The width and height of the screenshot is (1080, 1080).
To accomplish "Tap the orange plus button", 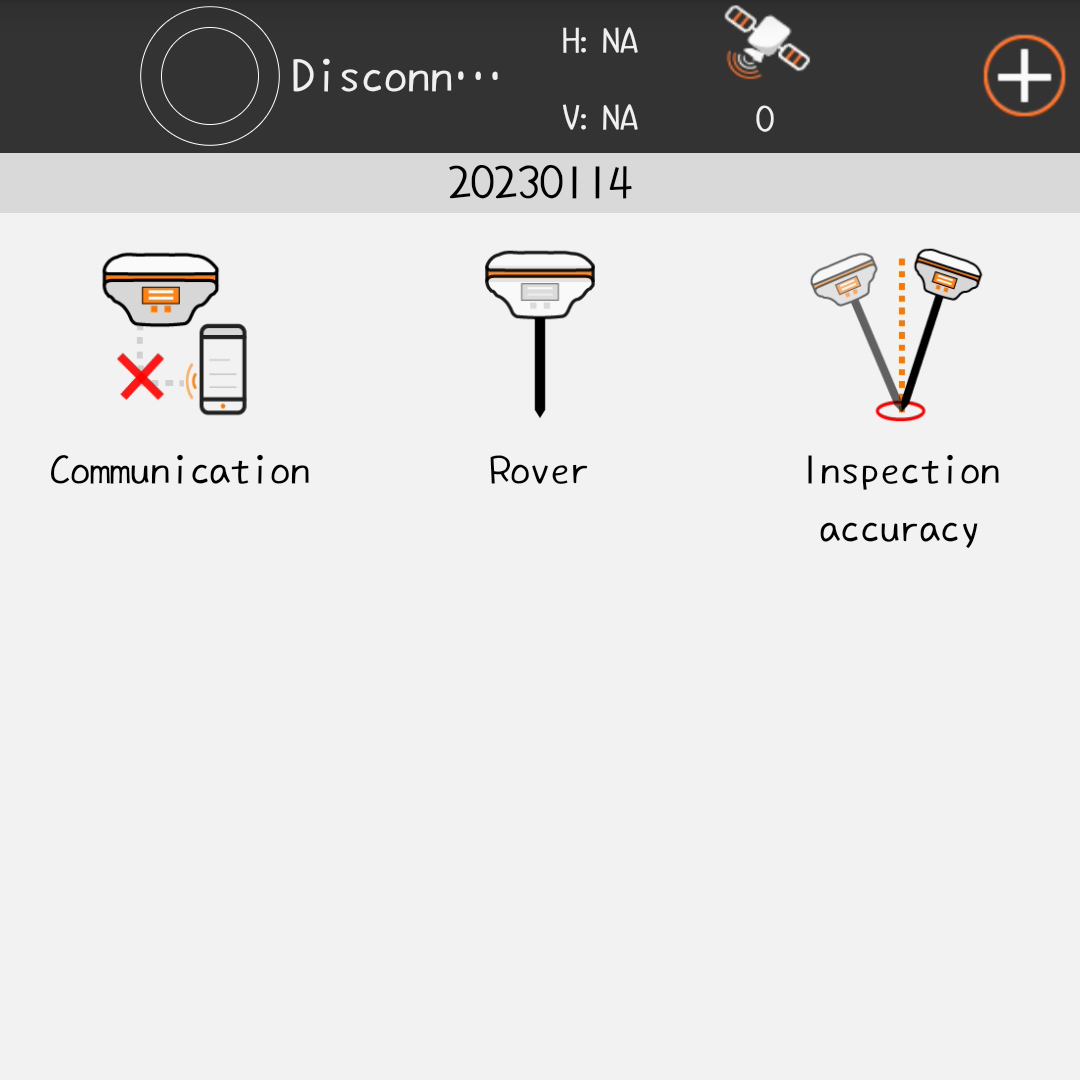I will click(x=1024, y=76).
